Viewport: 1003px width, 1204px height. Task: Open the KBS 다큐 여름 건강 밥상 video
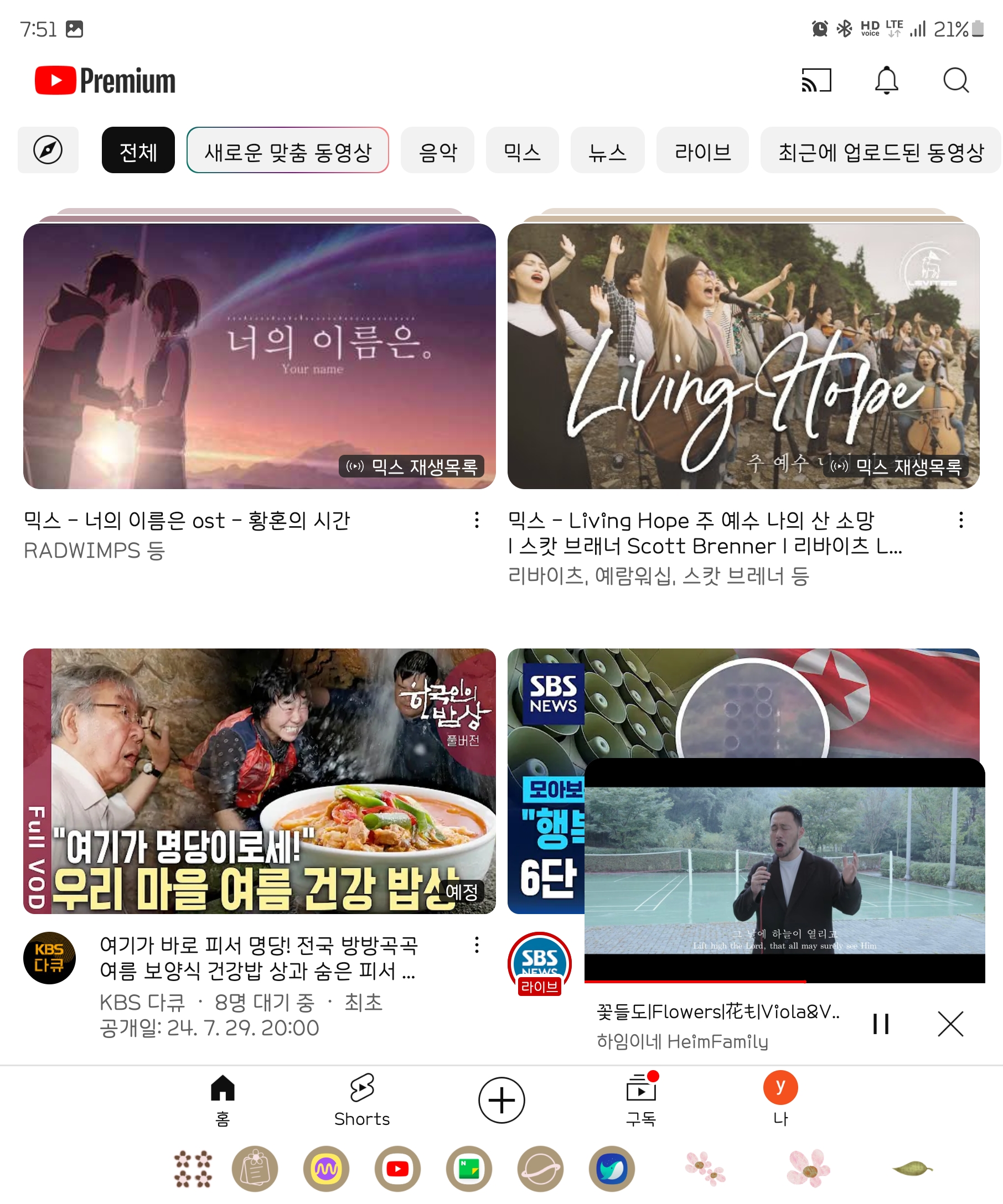coord(259,781)
